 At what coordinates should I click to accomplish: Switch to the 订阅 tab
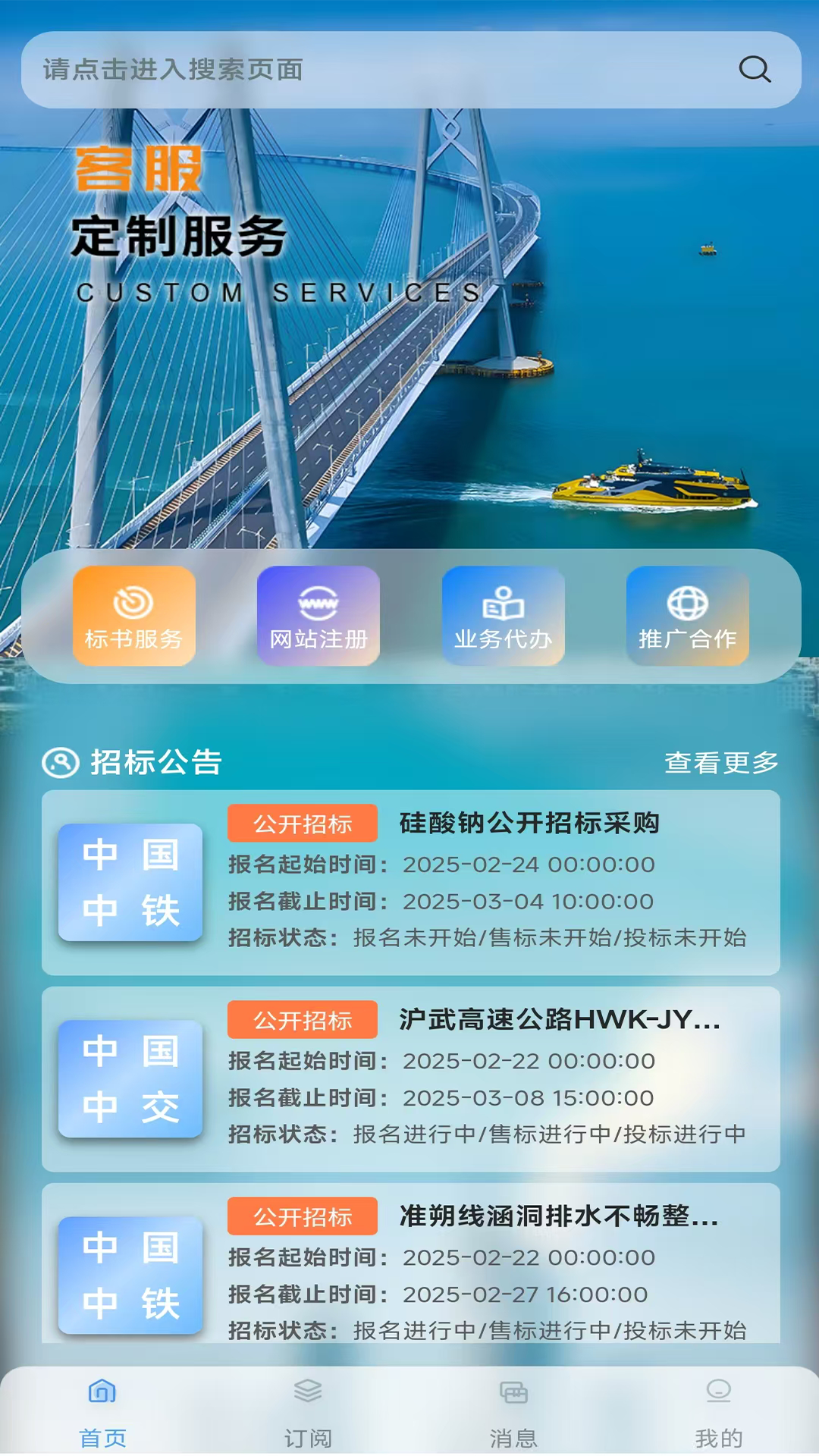pos(308,1410)
